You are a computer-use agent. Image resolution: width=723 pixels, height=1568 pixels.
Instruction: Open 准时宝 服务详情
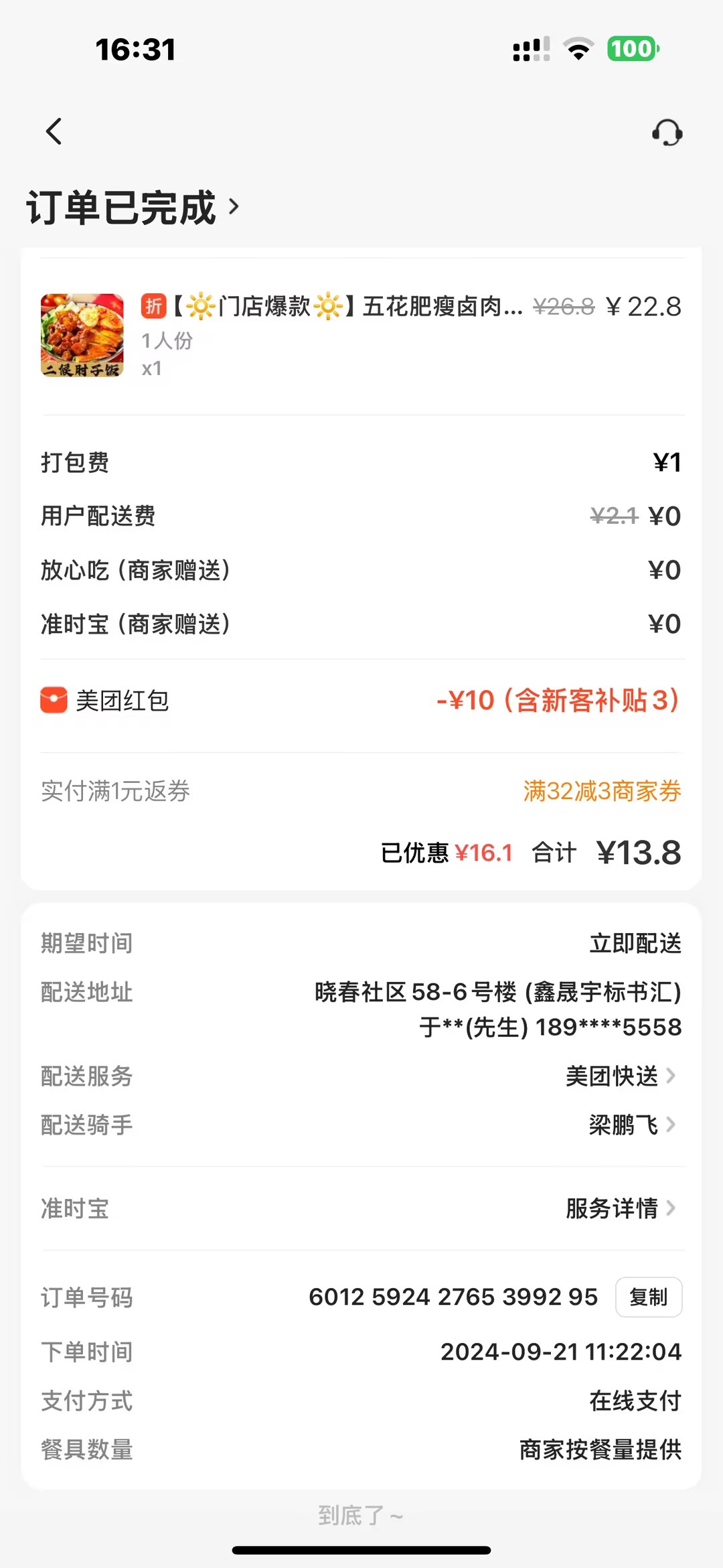coord(620,1208)
